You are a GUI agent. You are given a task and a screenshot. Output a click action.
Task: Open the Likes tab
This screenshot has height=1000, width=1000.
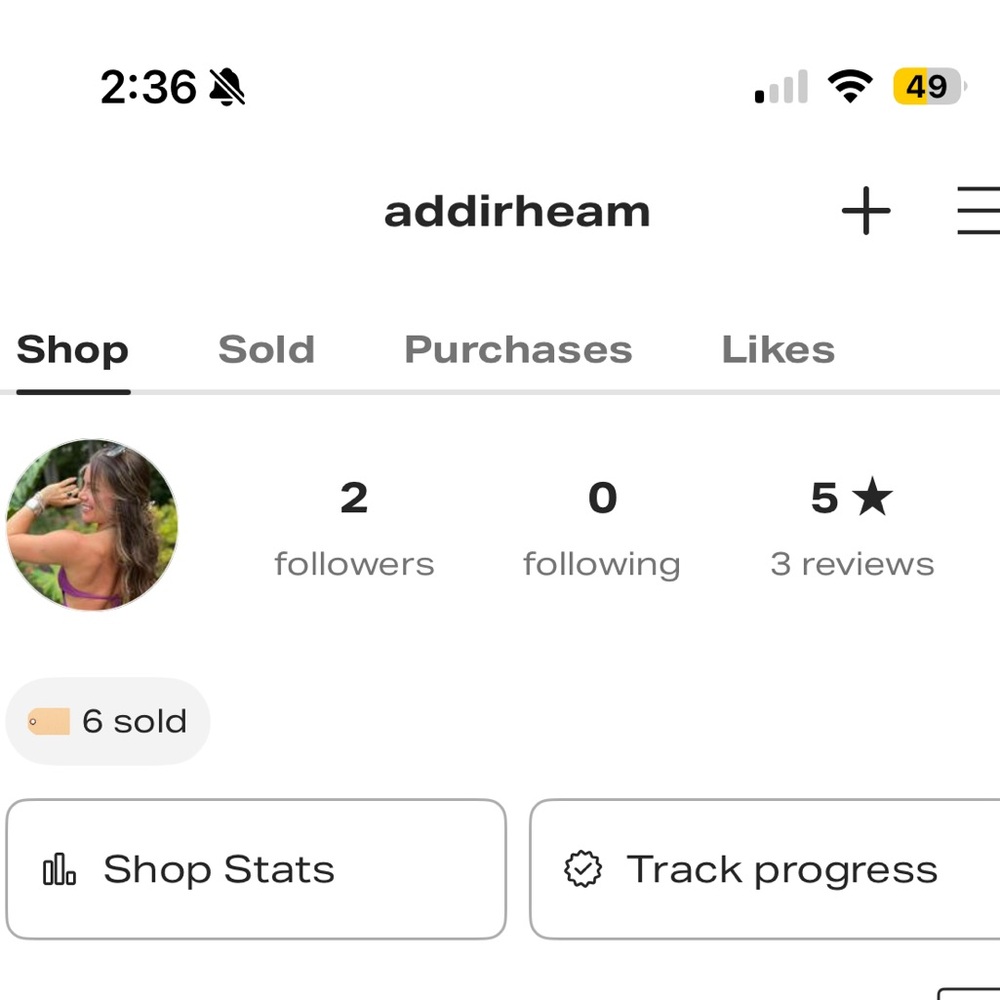778,350
